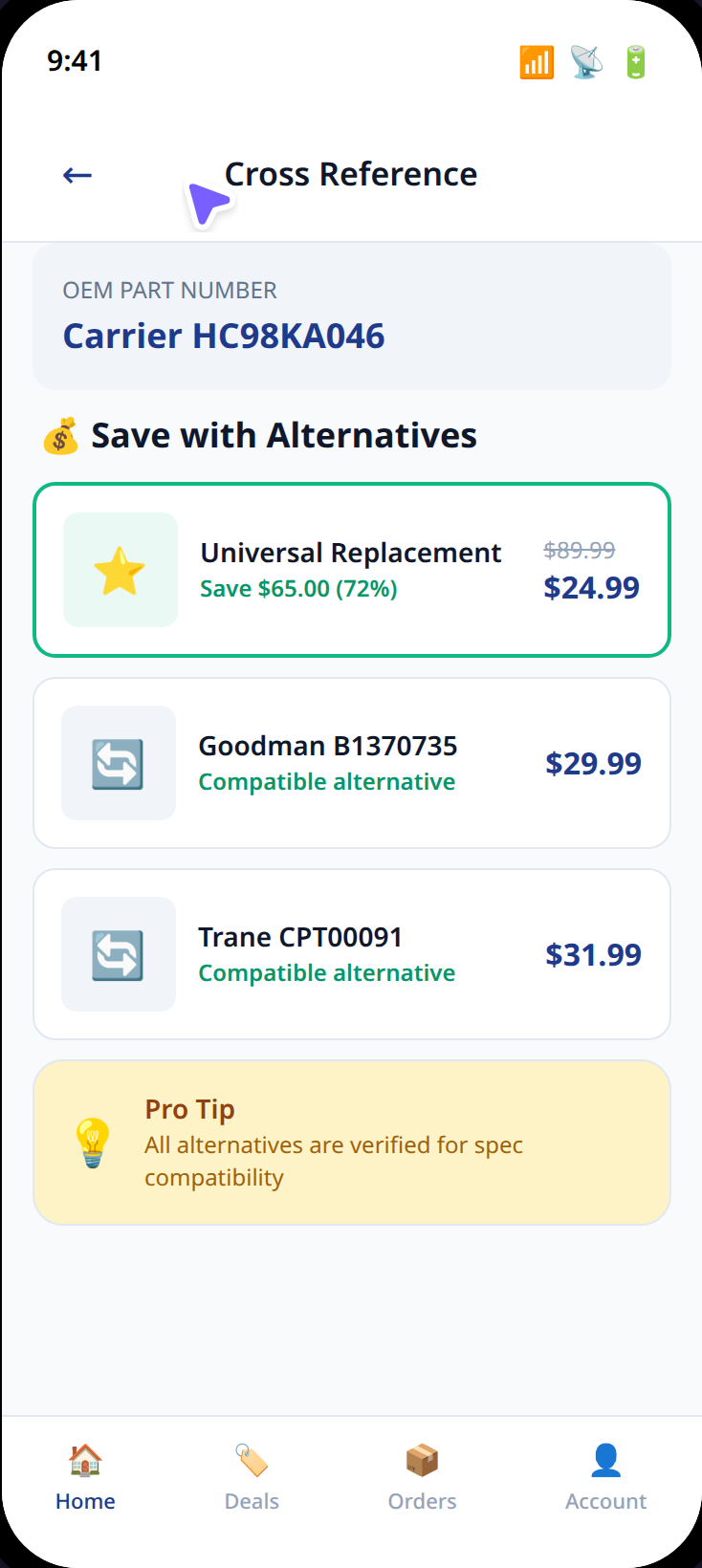Screen dimensions: 702x1568
Task: Click the star icon on Universal Replacement
Action: pyautogui.click(x=120, y=570)
